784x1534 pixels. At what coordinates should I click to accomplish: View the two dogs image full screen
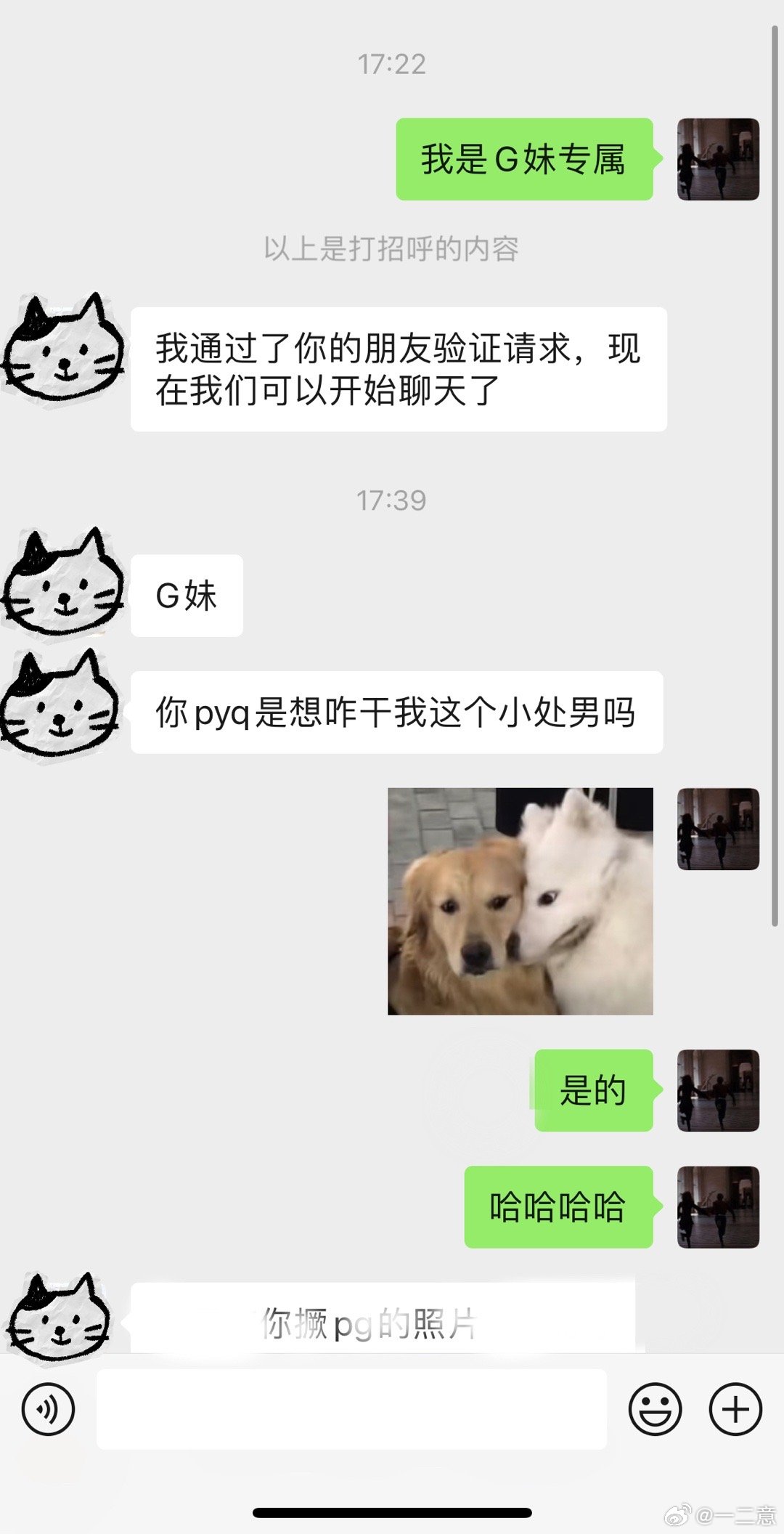[x=520, y=901]
